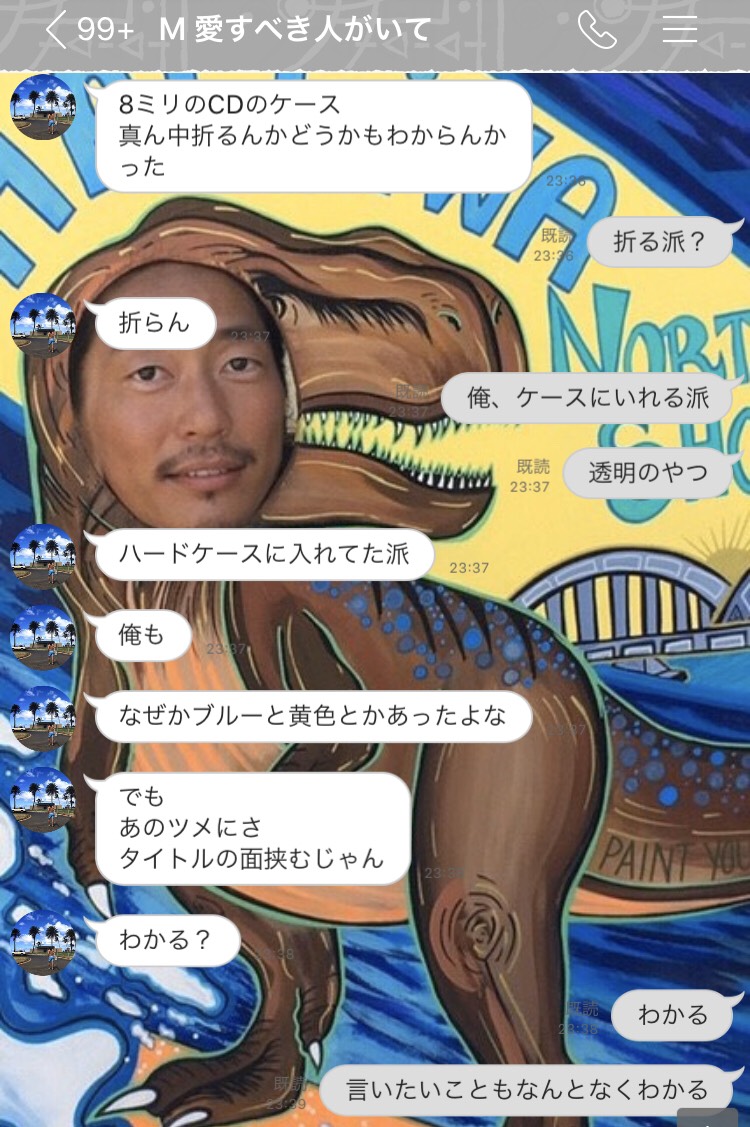The width and height of the screenshot is (750, 1127).
Task: Open avatar next to the わかる？ message
Action: pyautogui.click(x=43, y=943)
